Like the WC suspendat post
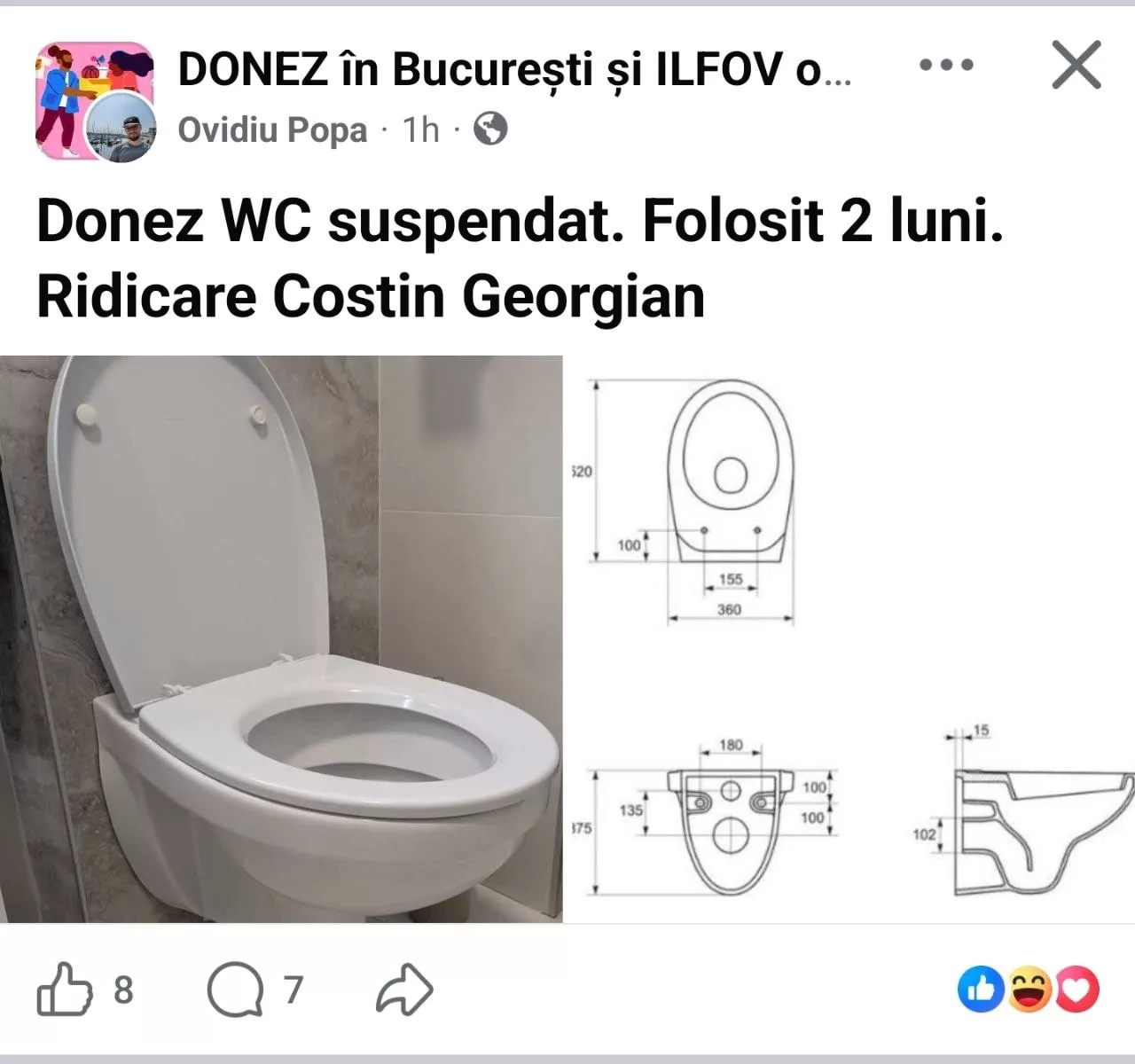 (x=65, y=989)
